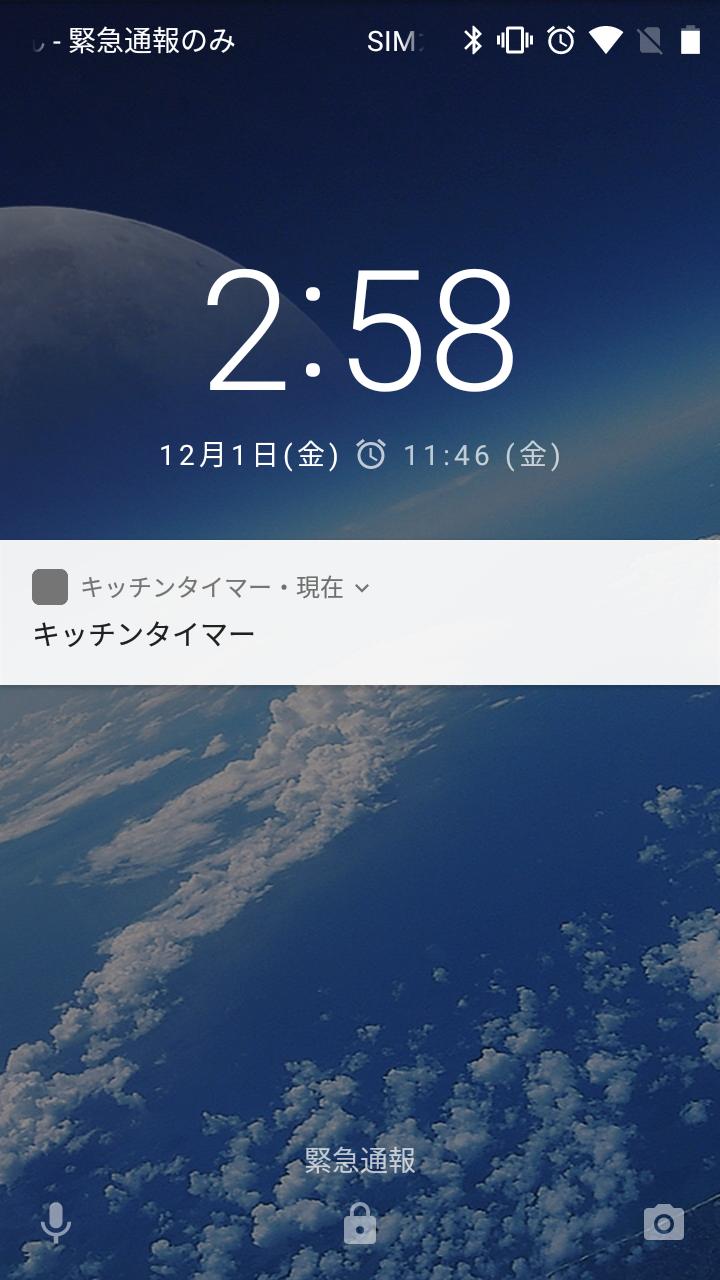Tap the 緊急通報 emergency call button
Image resolution: width=720 pixels, height=1280 pixels.
click(360, 1161)
